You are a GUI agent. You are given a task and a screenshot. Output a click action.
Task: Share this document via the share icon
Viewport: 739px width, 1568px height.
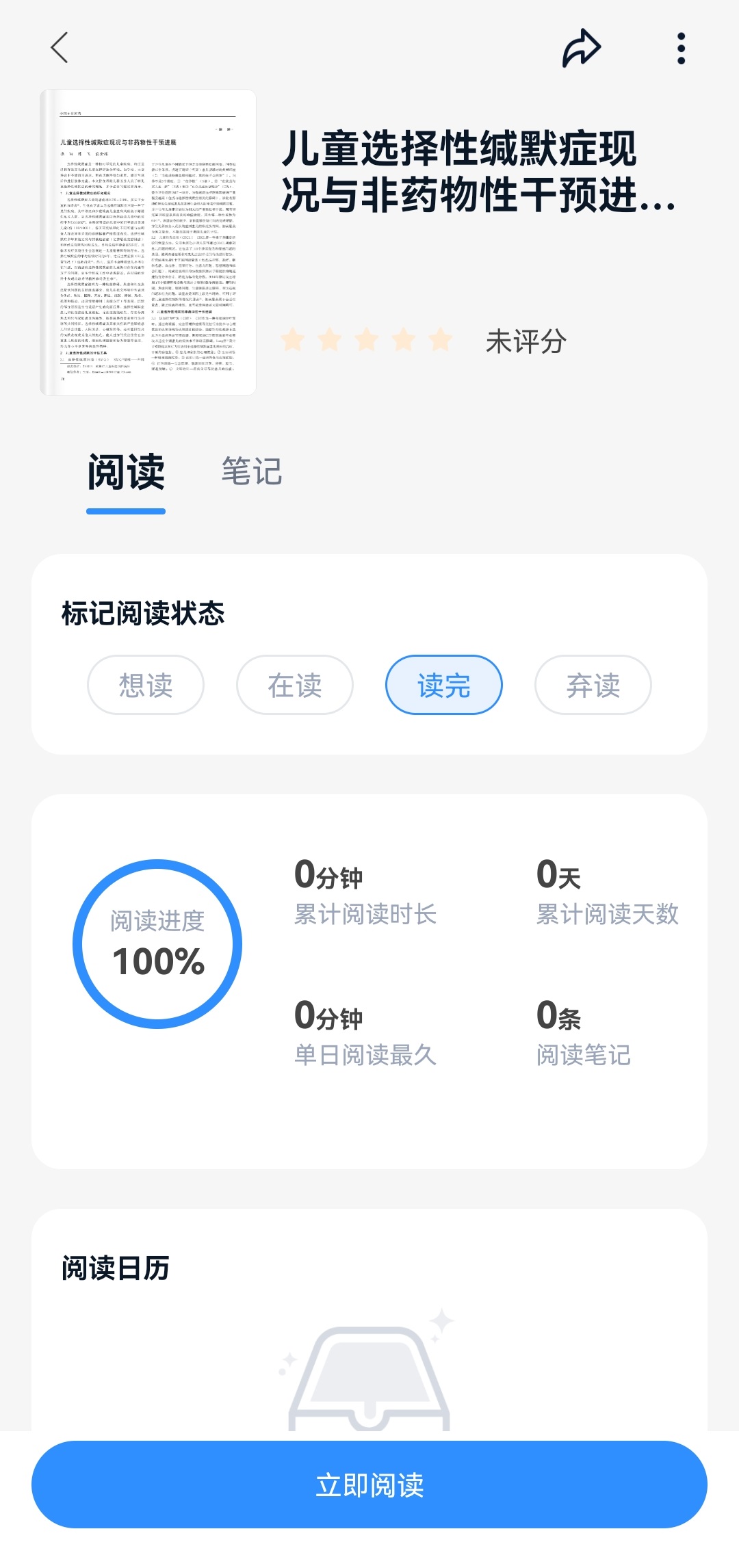581,48
